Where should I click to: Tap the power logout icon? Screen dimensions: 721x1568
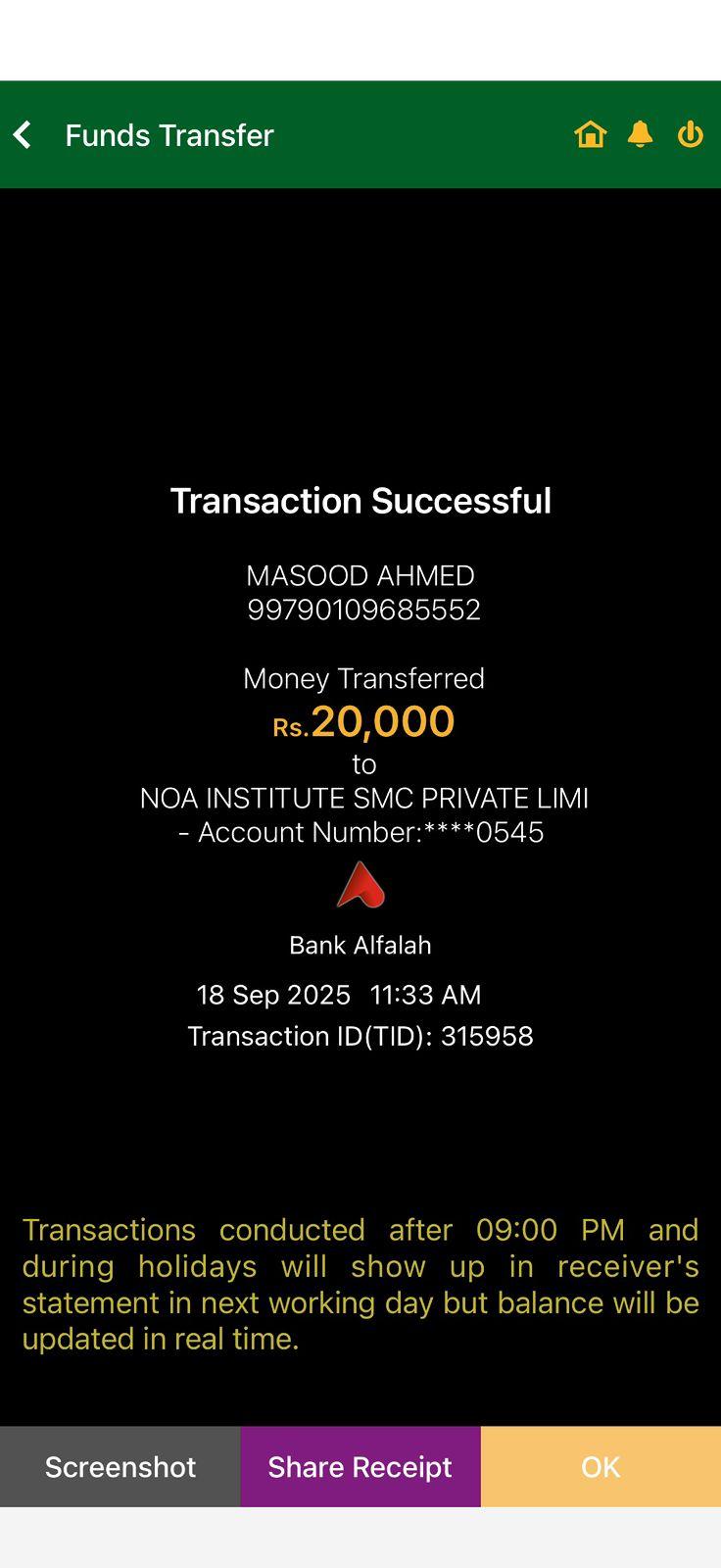[x=691, y=134]
